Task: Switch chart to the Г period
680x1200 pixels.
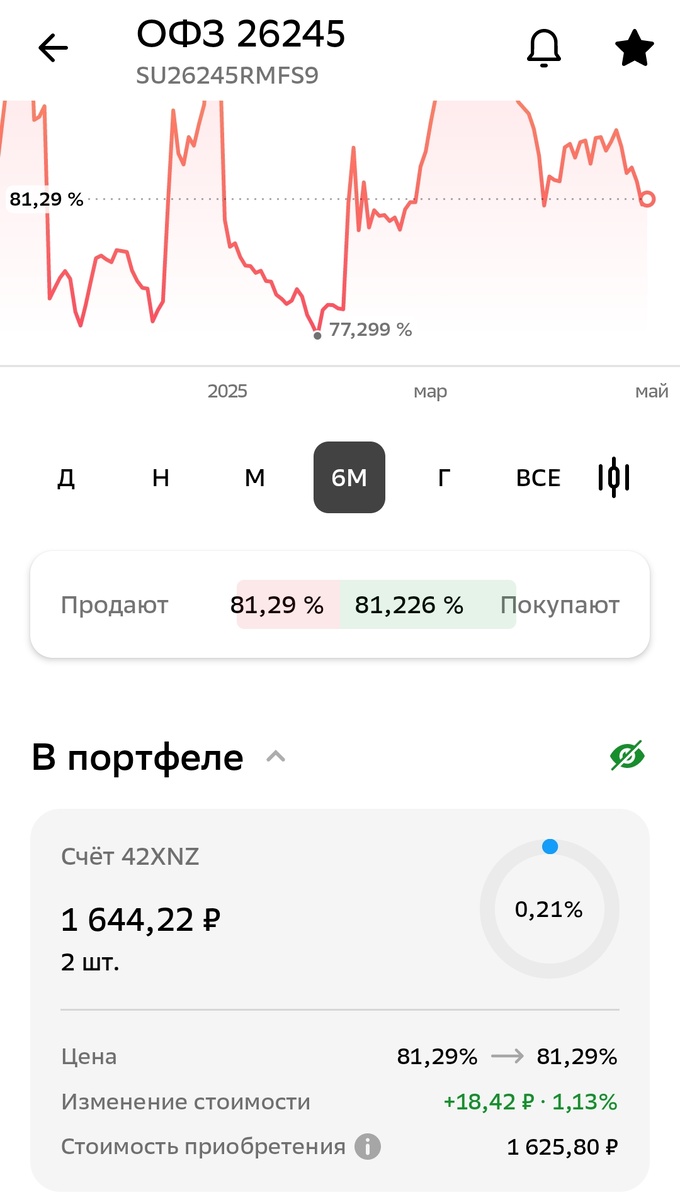Action: pos(443,478)
